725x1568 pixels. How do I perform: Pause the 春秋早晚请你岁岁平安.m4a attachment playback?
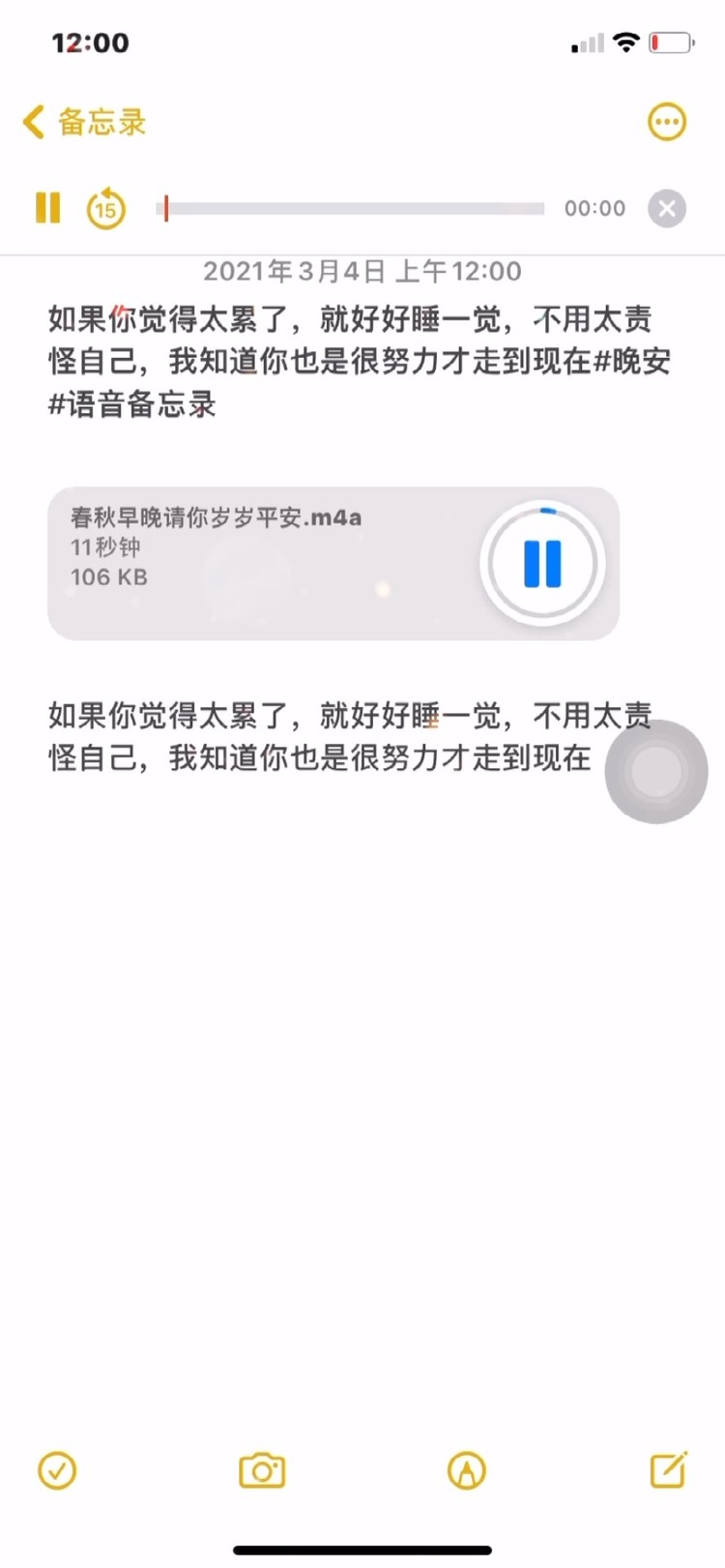coord(542,562)
